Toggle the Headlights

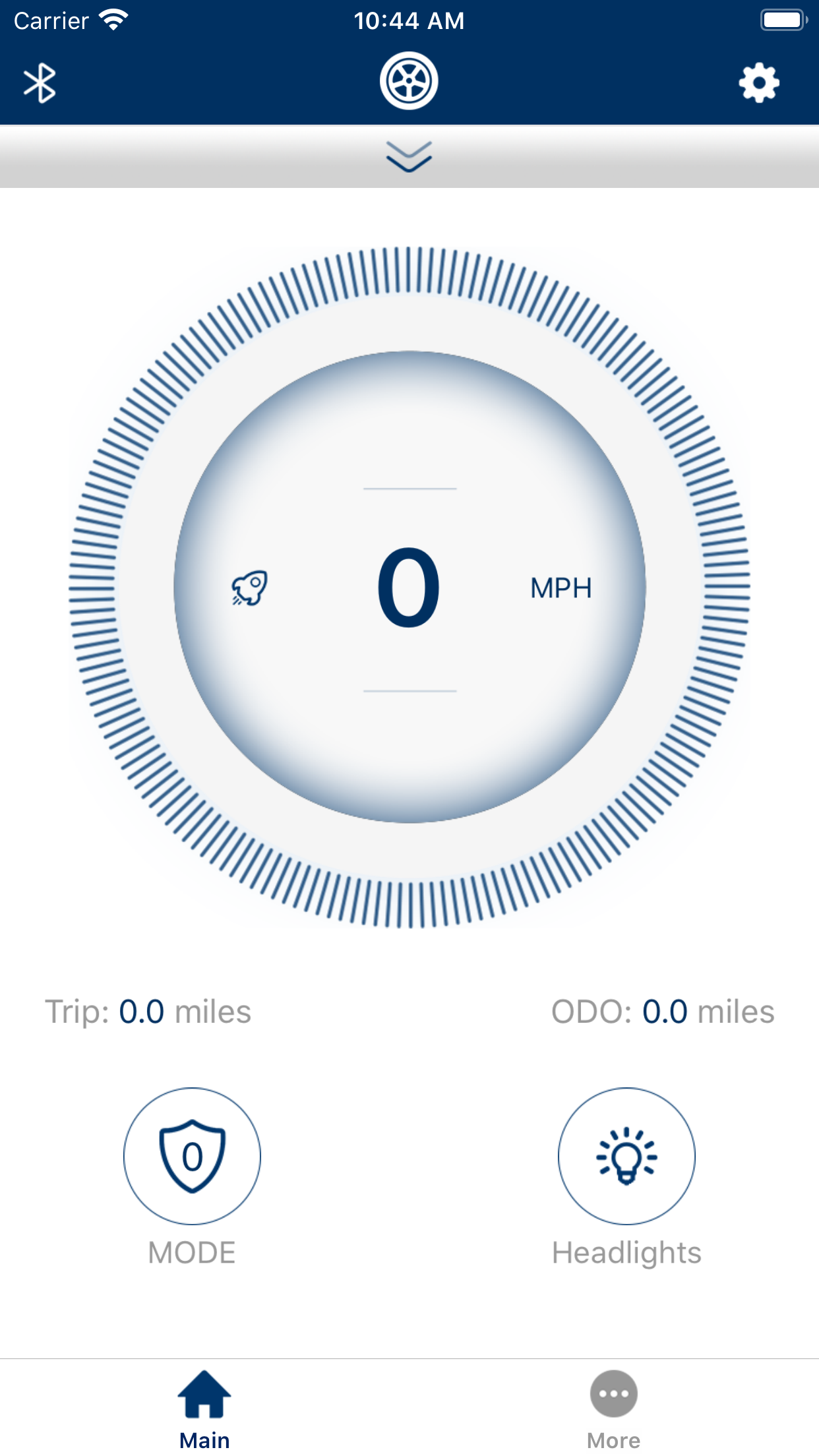pos(626,1156)
